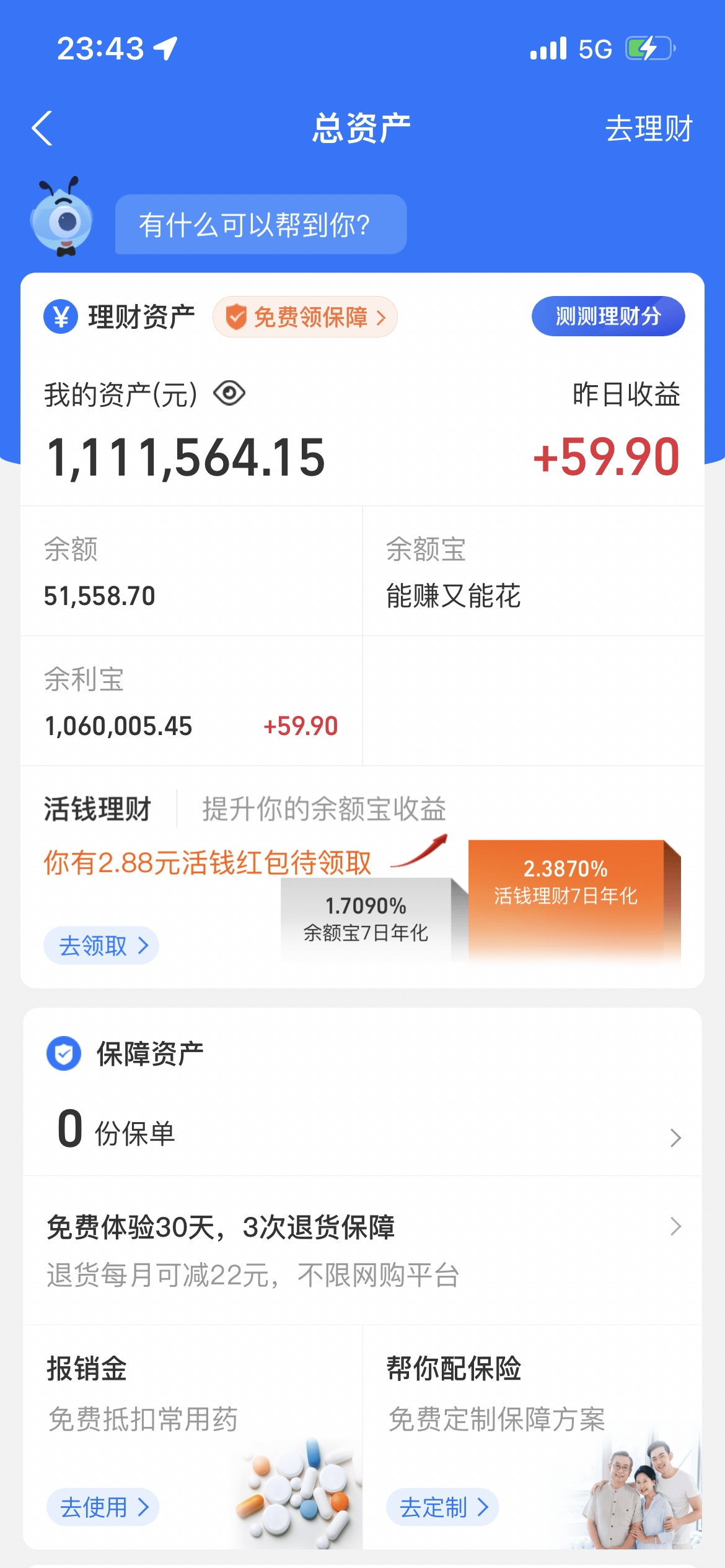Expand the 0份保单 row chevron
Viewport: 725px width, 1568px height.
[x=675, y=1137]
